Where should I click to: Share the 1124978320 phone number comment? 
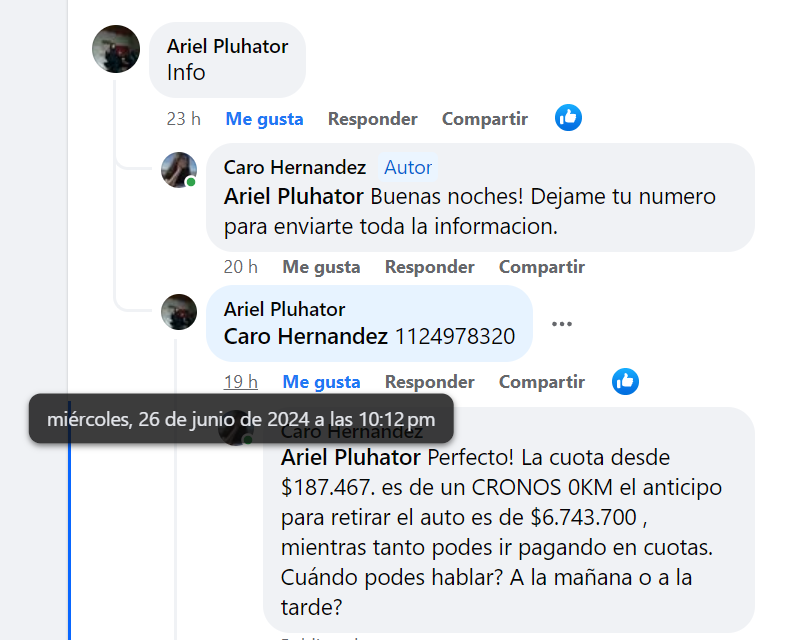click(x=541, y=382)
